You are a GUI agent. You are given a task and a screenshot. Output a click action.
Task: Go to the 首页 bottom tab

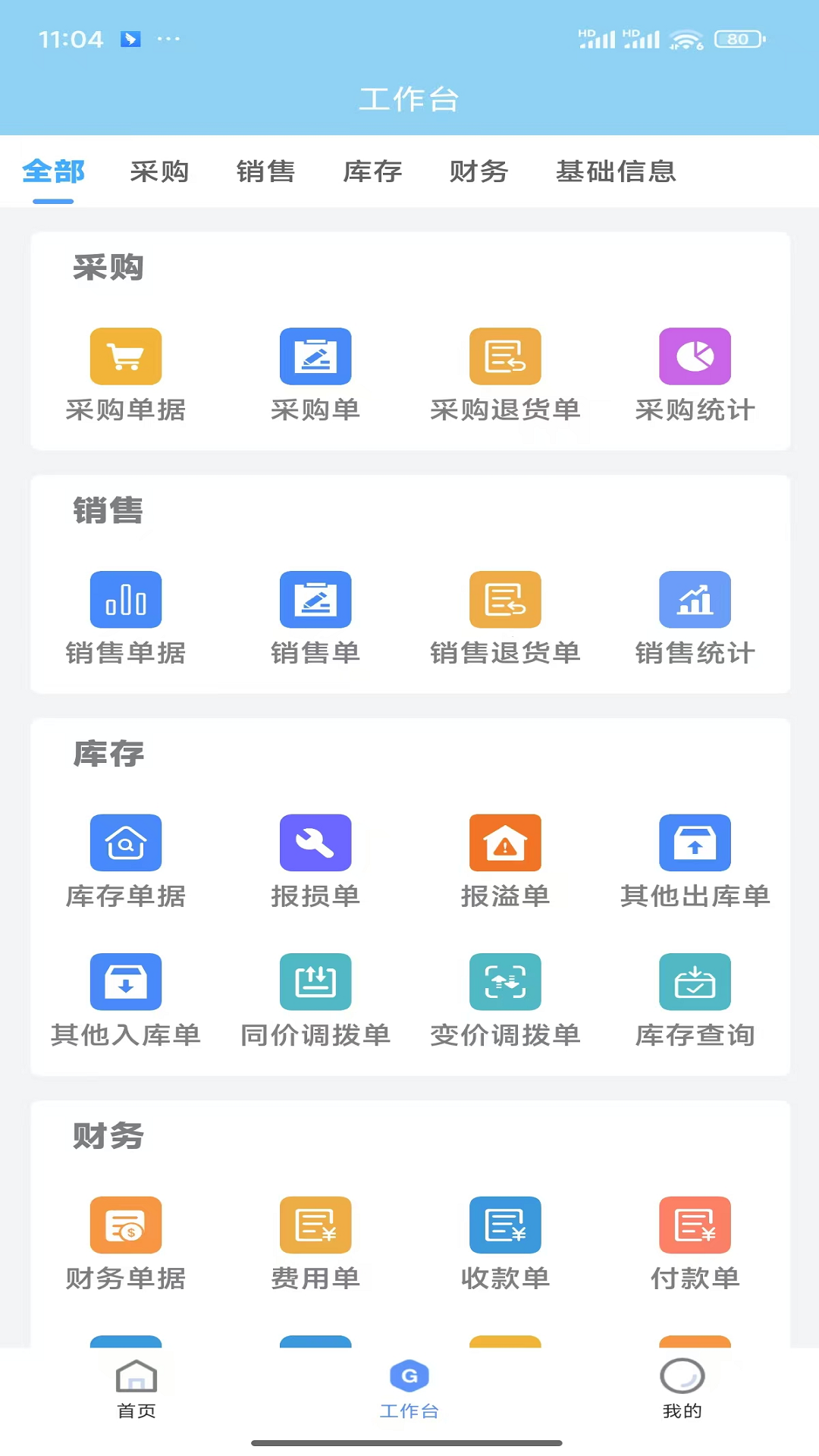[x=136, y=1389]
